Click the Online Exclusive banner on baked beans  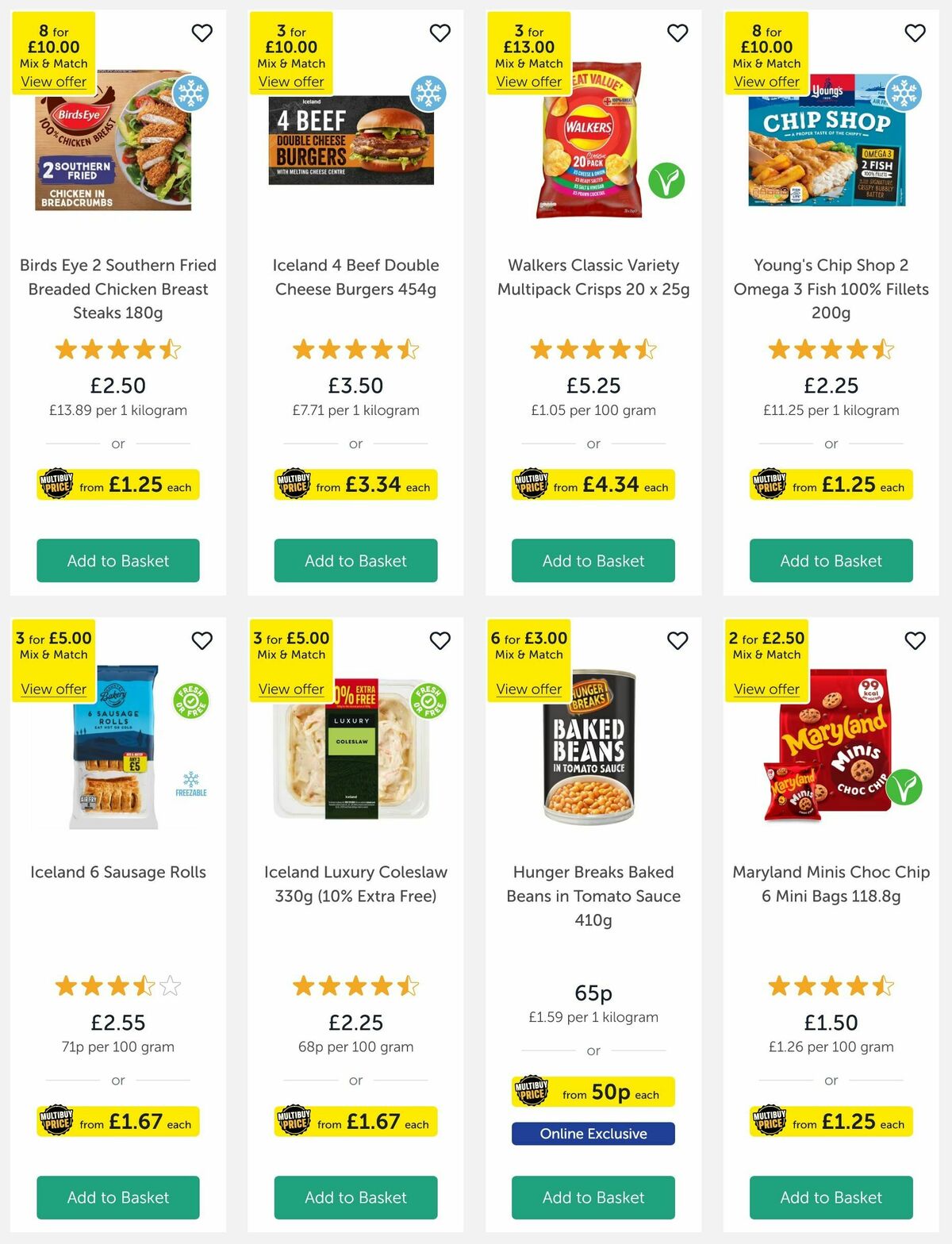tap(593, 1134)
